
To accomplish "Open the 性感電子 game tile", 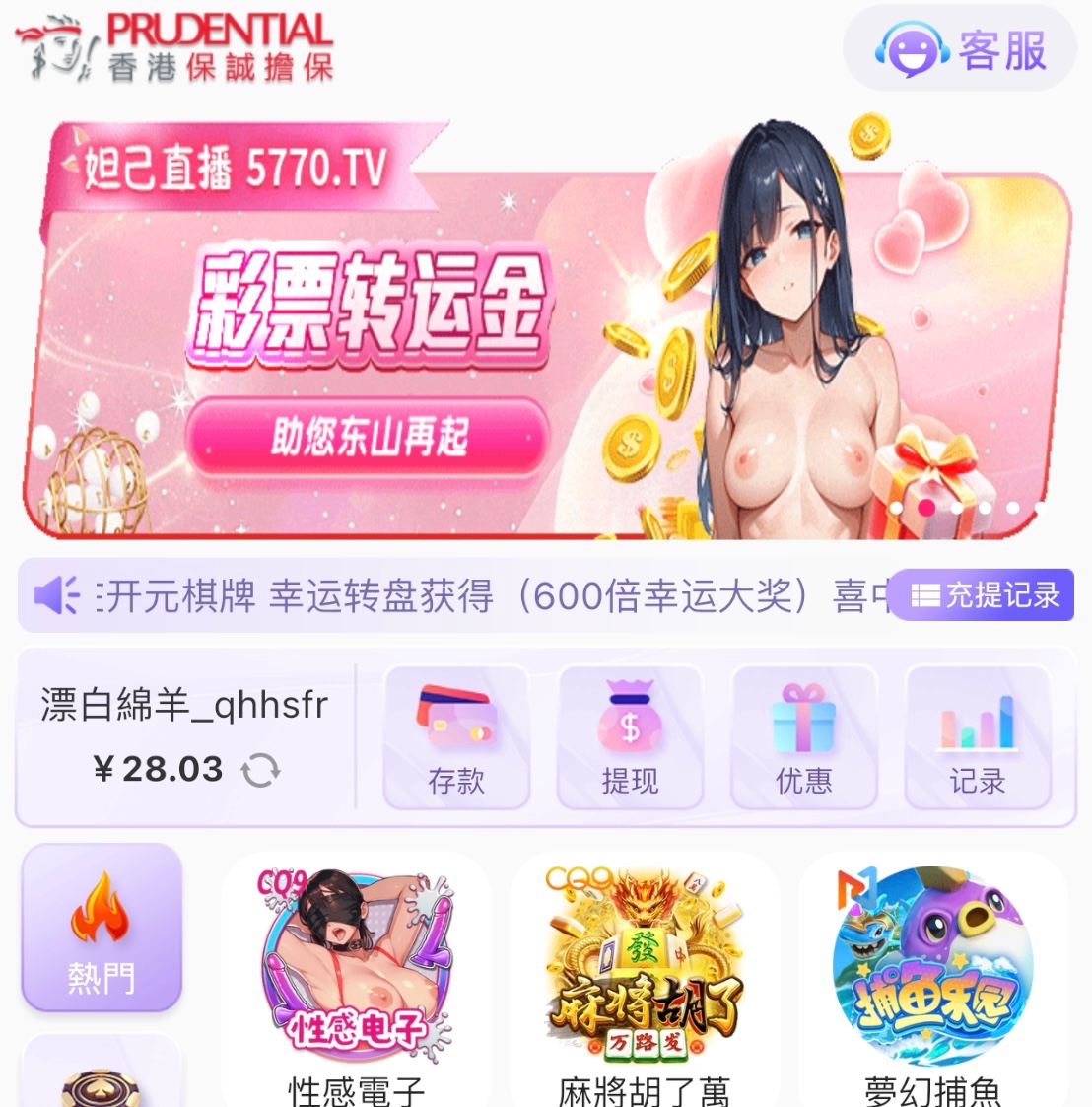I will [x=356, y=971].
